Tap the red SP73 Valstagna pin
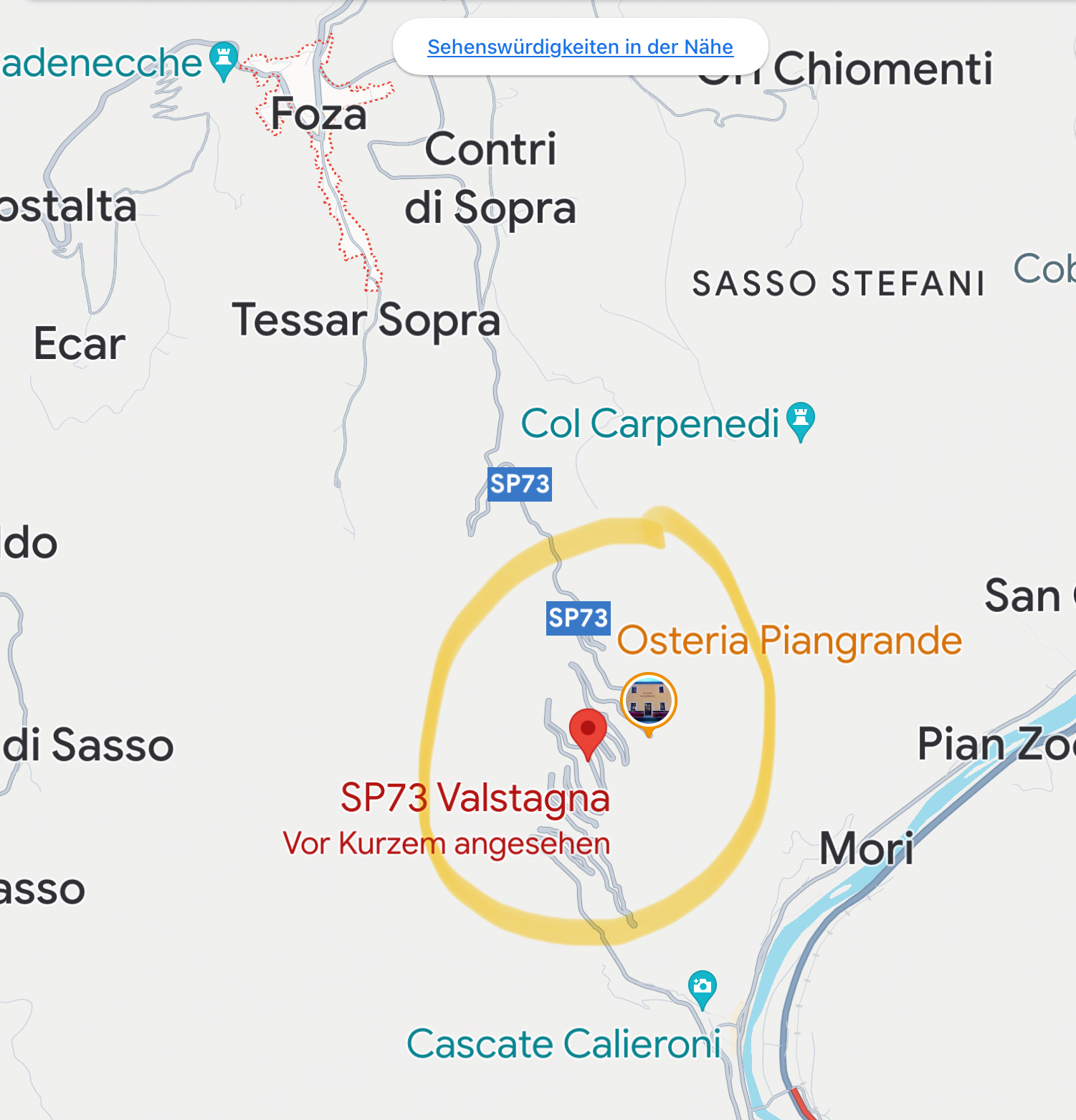 coord(588,731)
